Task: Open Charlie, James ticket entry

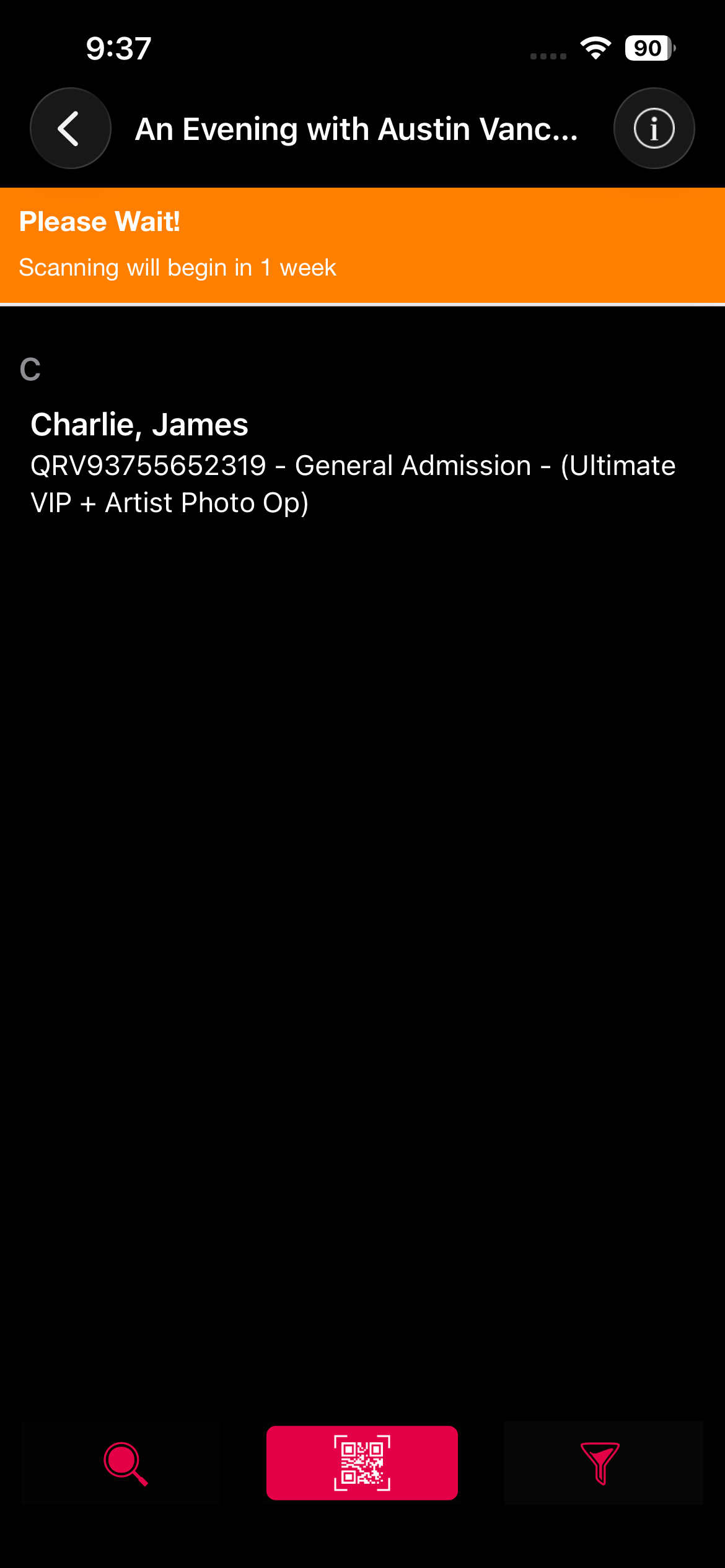Action: [x=362, y=463]
